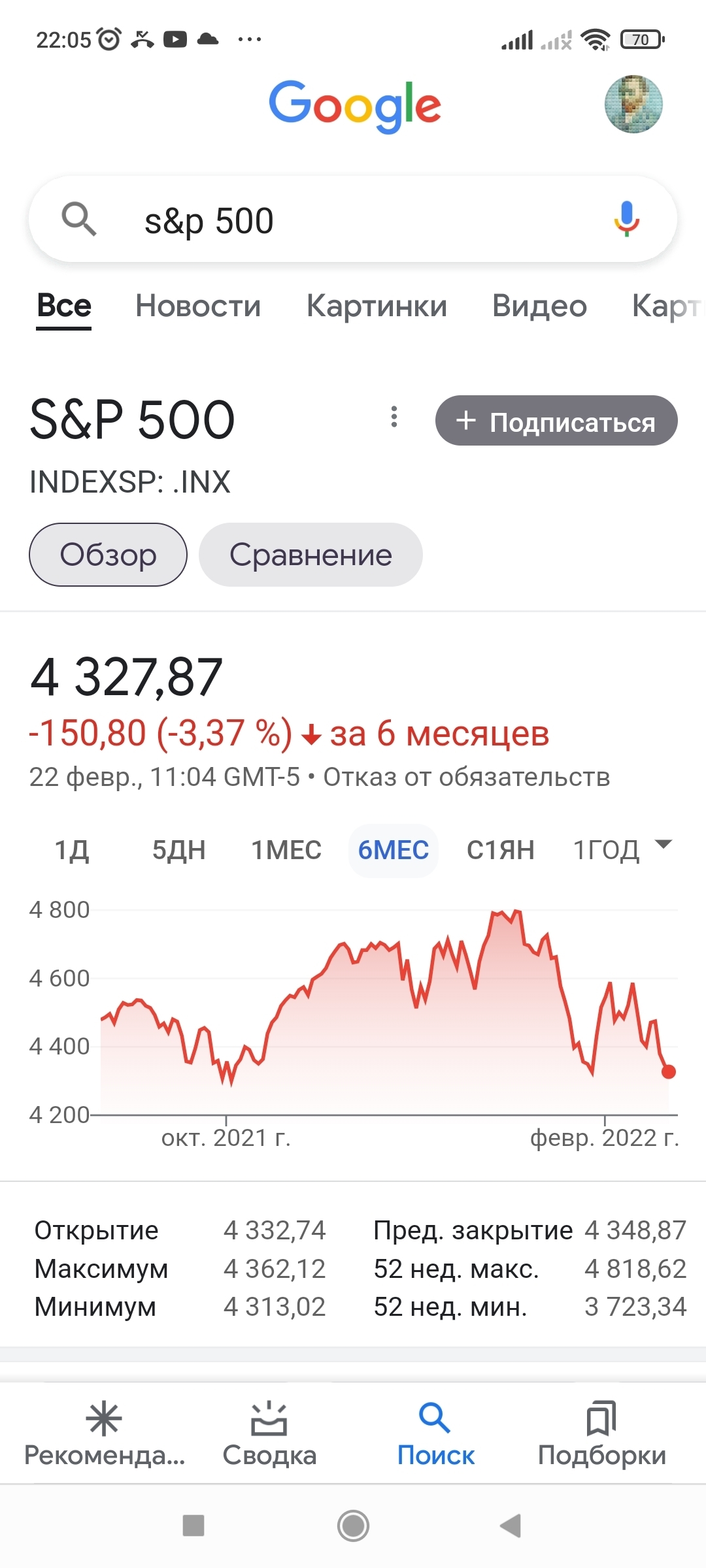This screenshot has height=1568, width=706.
Task: Show the 1ГОД chart range
Action: click(x=606, y=850)
